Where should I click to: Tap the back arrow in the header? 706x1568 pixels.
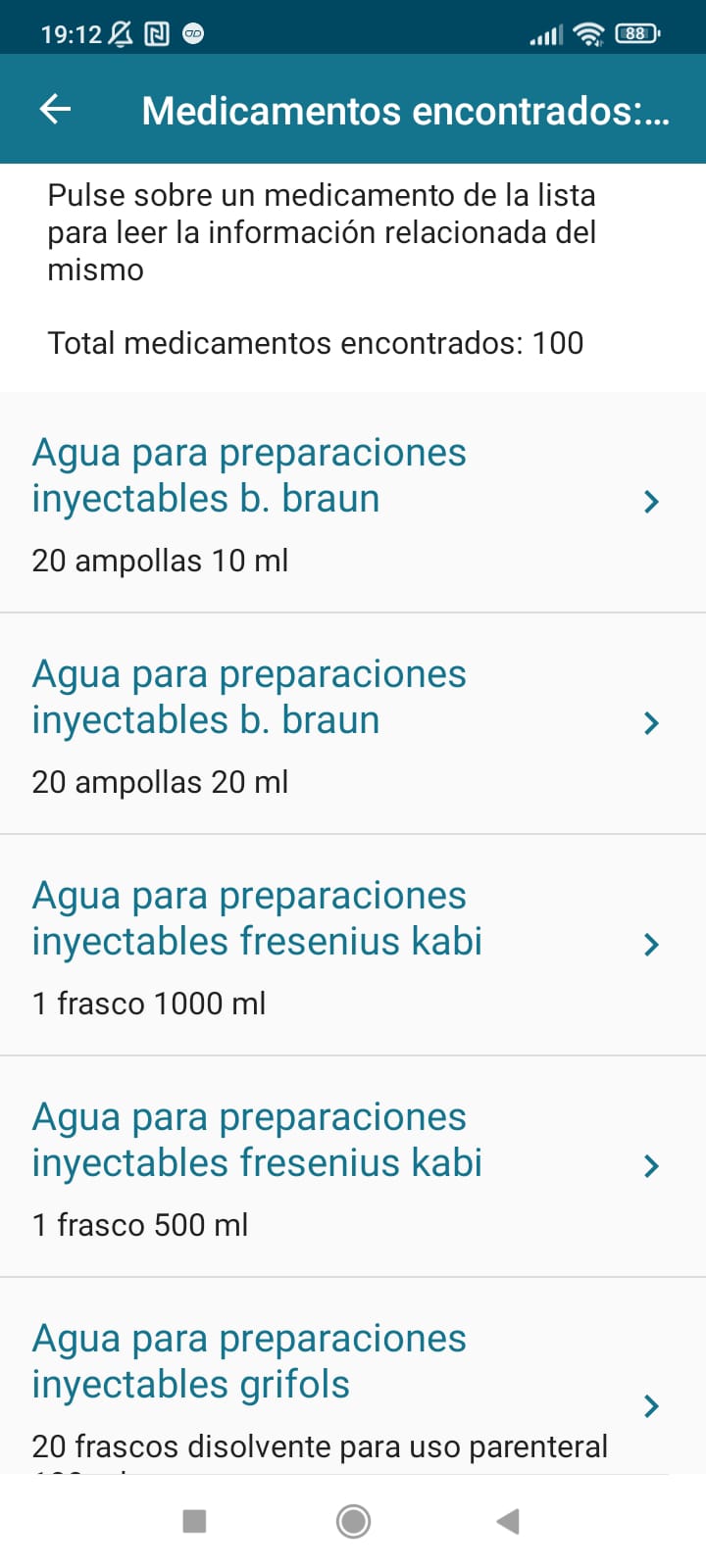(55, 109)
